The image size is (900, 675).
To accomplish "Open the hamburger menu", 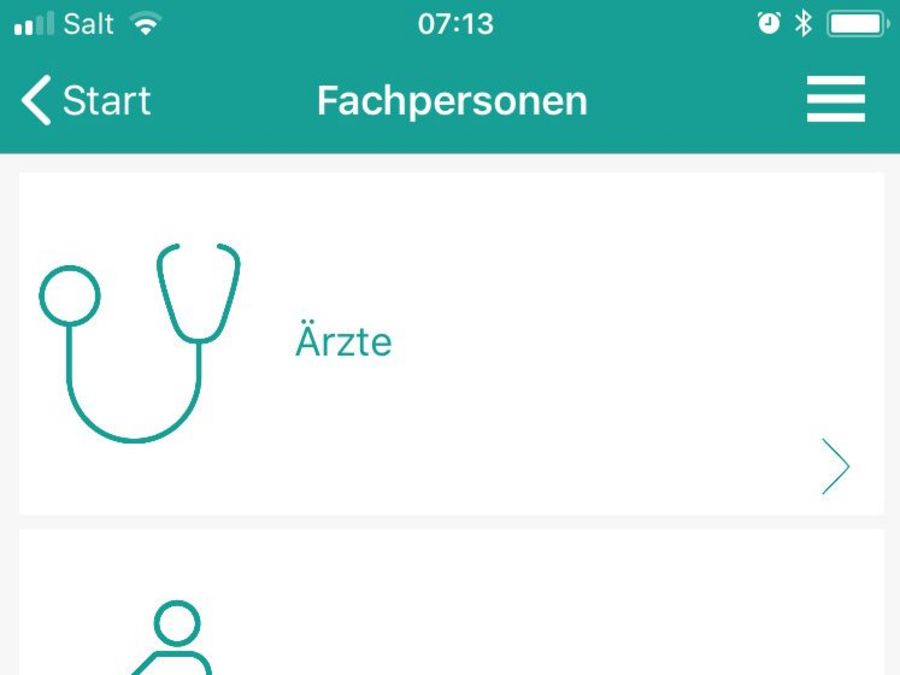I will click(x=835, y=101).
